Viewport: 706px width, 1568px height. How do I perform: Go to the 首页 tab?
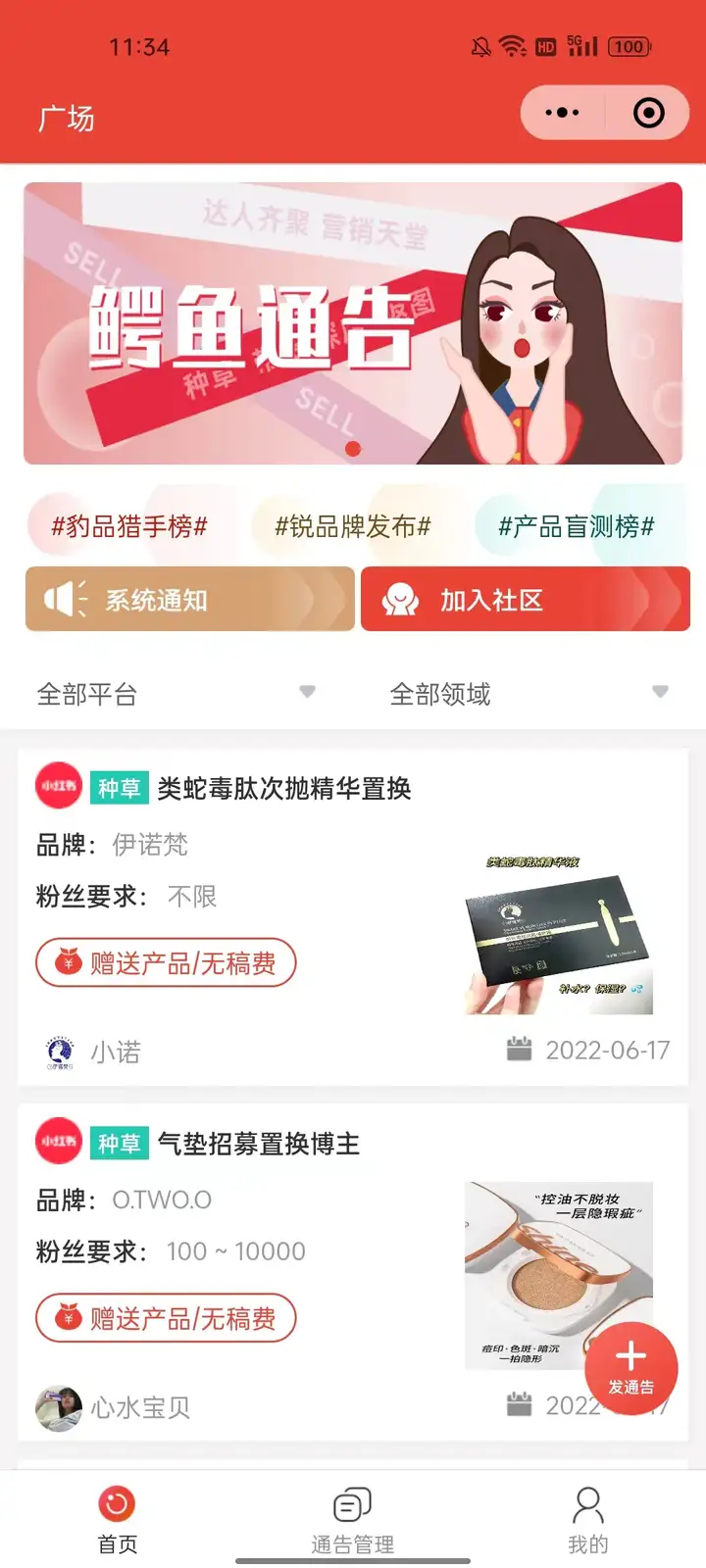[118, 1521]
